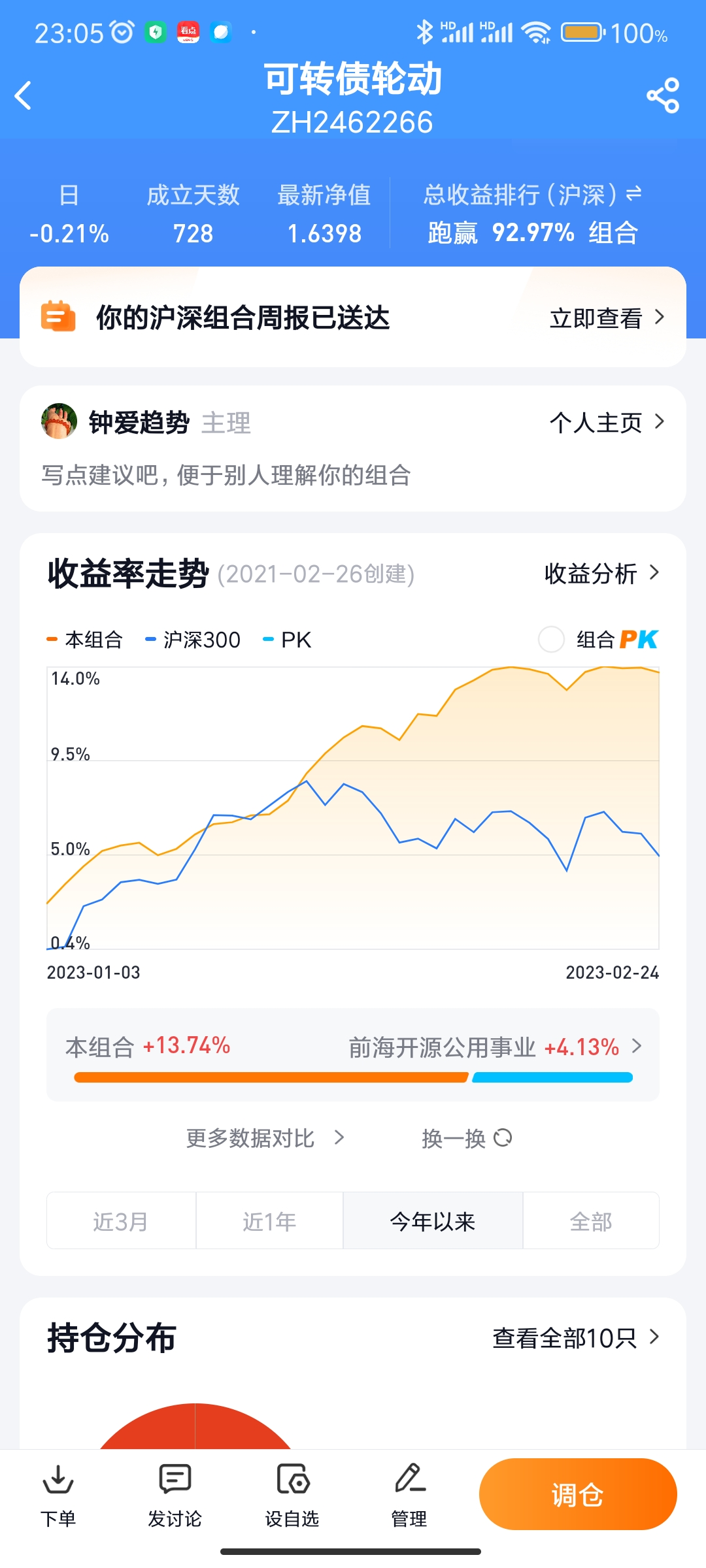Tap 换一换 to refresh the comparison
The image size is (706, 1568).
(x=467, y=1139)
